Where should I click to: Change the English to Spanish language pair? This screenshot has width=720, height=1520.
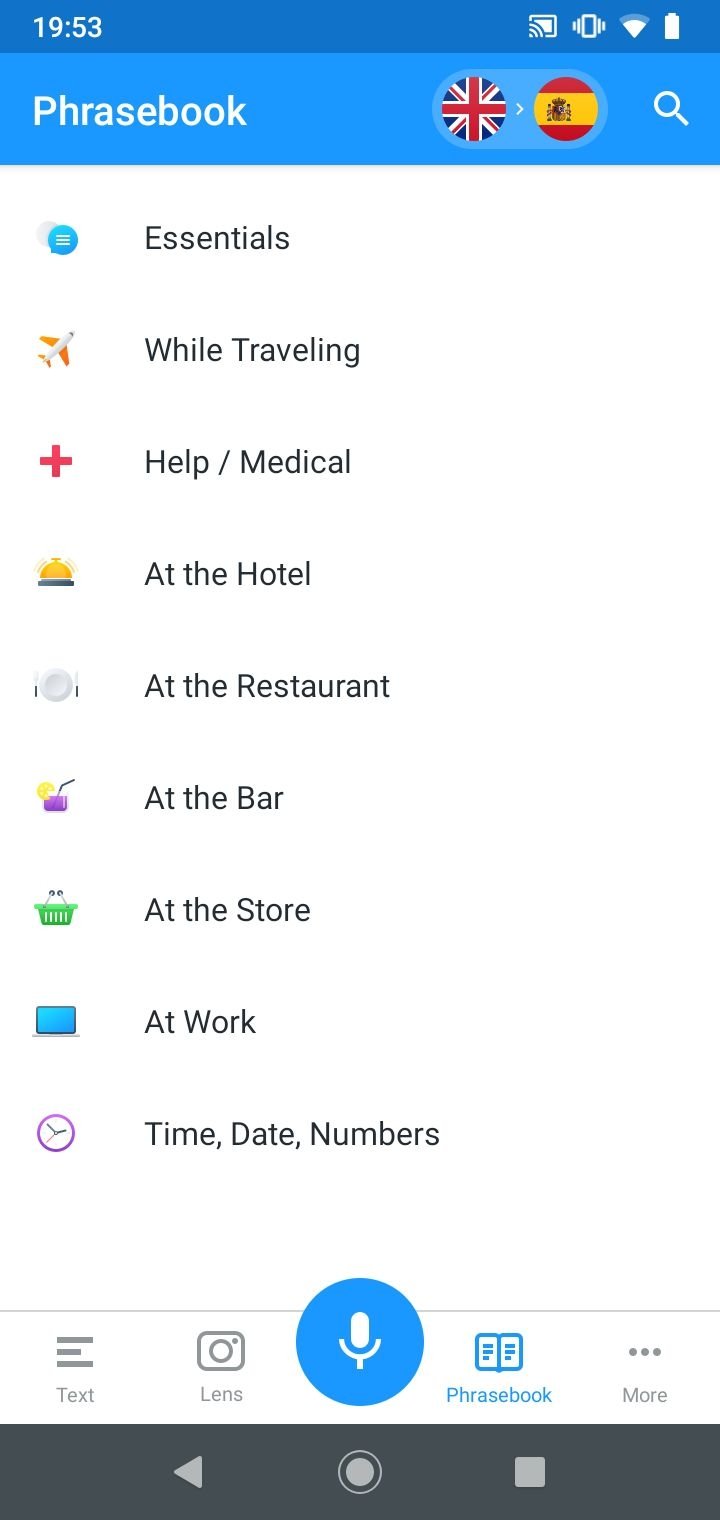[x=520, y=109]
